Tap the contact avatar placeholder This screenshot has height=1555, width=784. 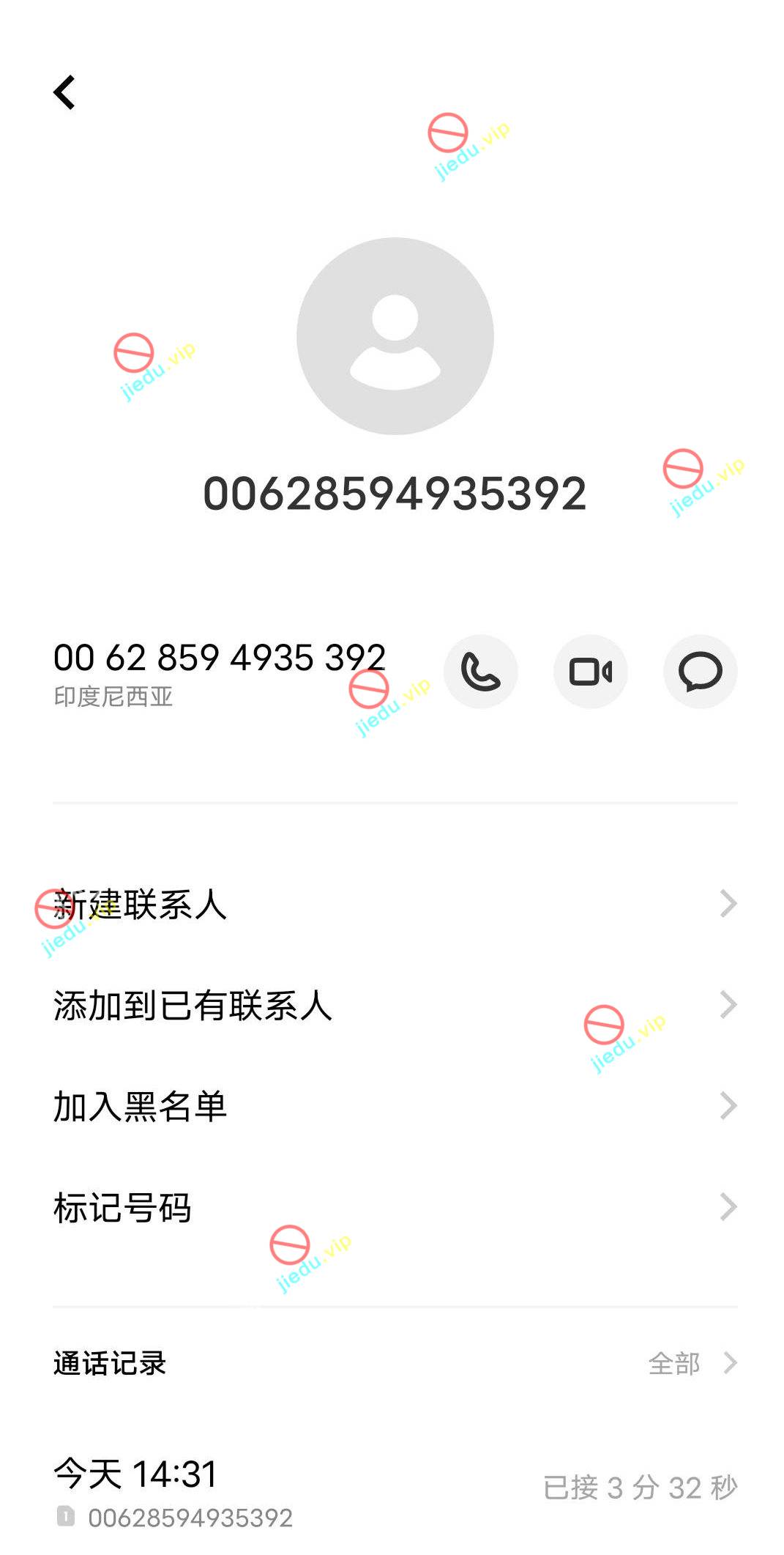[x=395, y=336]
